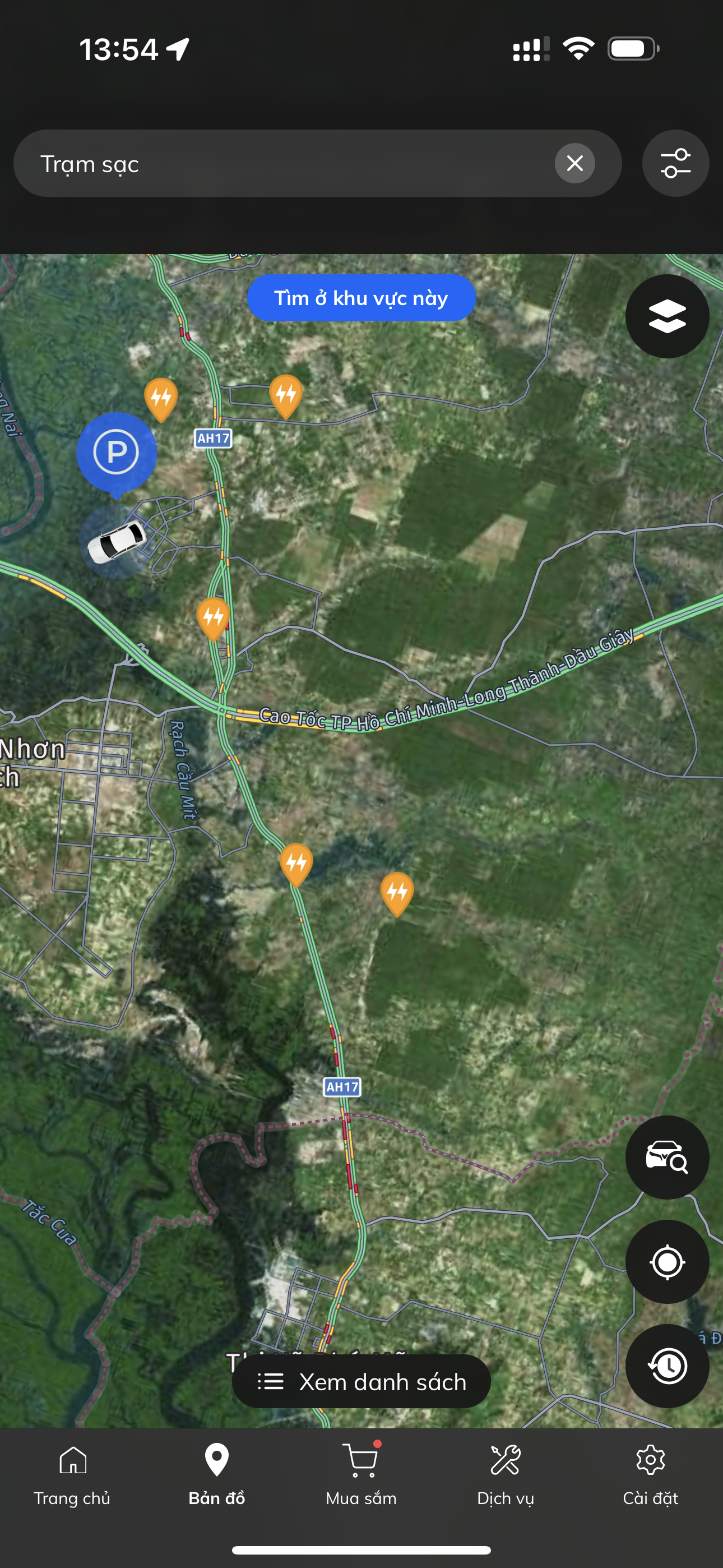Select the blue parking marker

[x=116, y=452]
